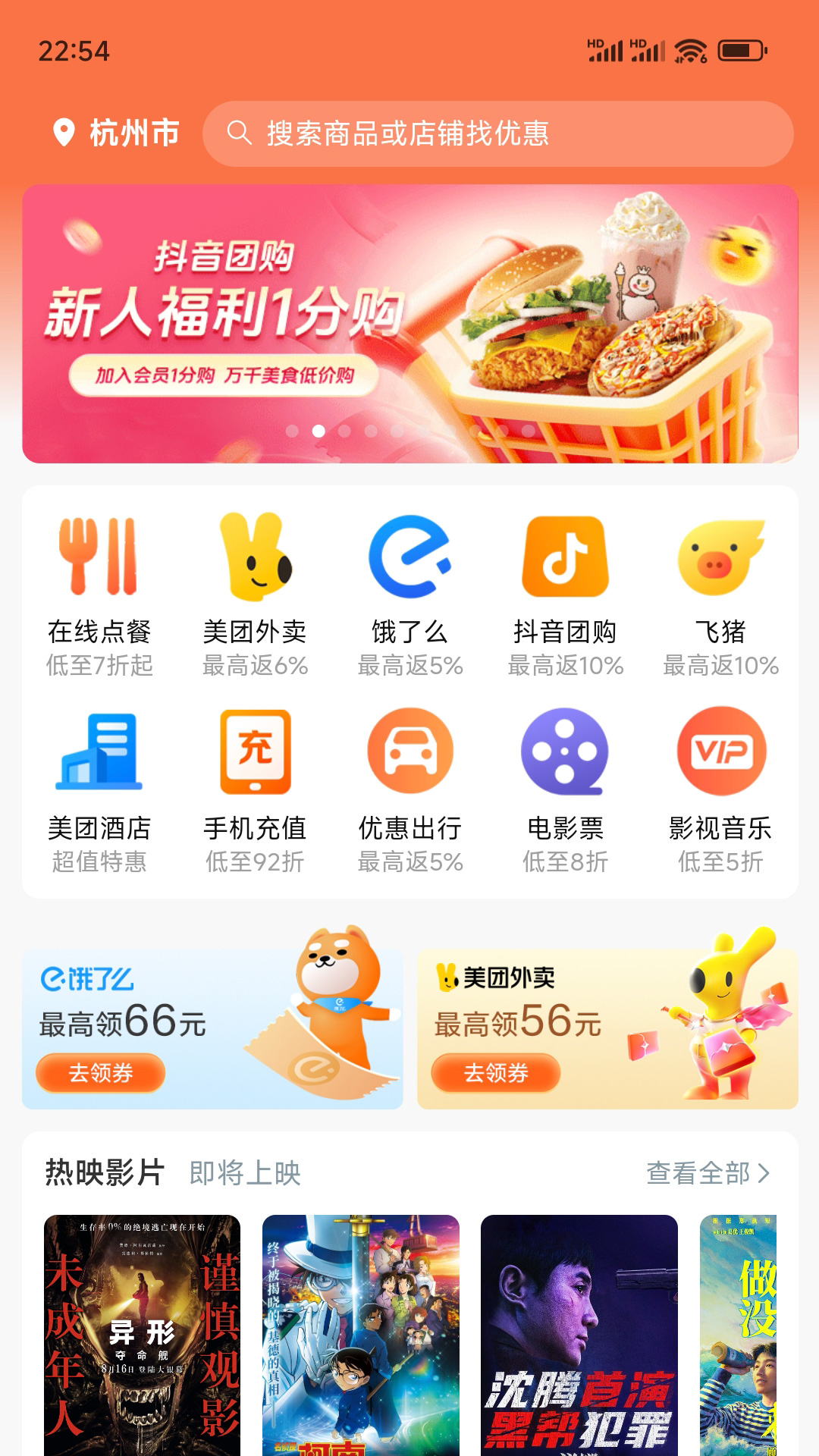Tap 去领券 on the 美团外卖 56元 coupon card
The width and height of the screenshot is (819, 1456).
point(494,1073)
